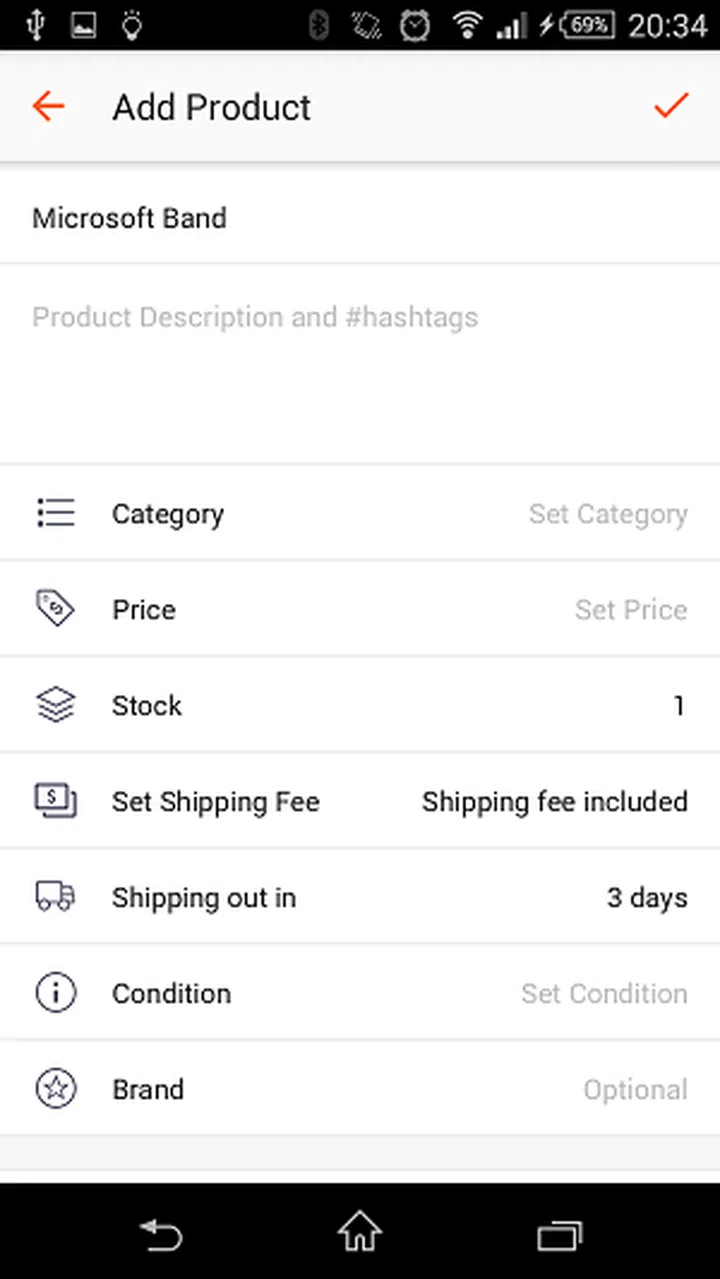This screenshot has width=720, height=1279.
Task: Select the Price tag icon
Action: pos(55,609)
